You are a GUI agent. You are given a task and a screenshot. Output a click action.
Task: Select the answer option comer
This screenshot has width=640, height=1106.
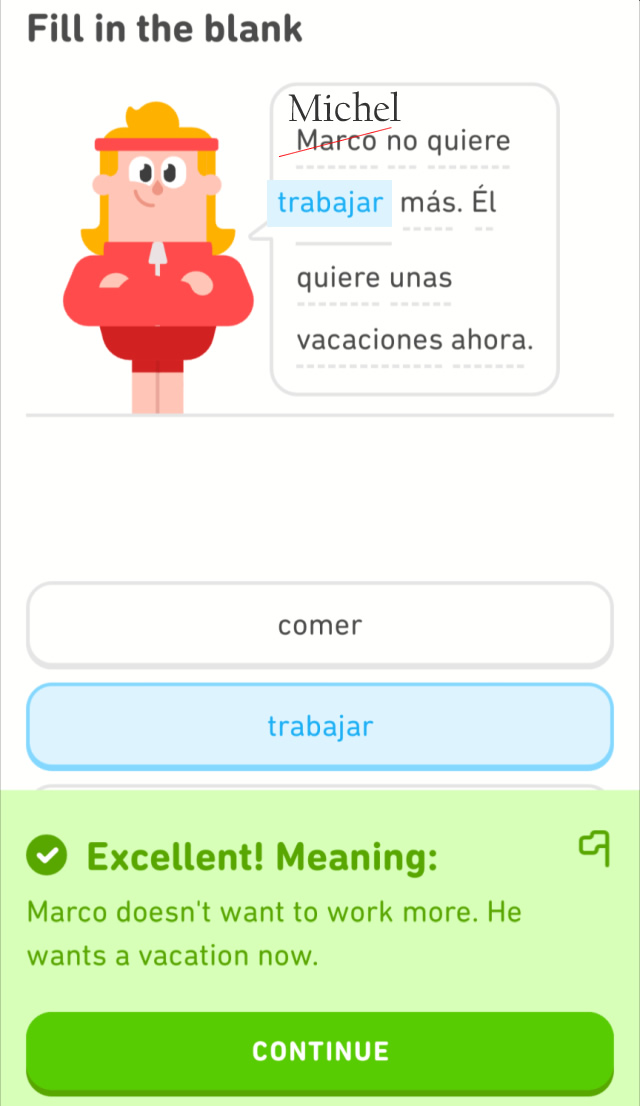point(320,625)
